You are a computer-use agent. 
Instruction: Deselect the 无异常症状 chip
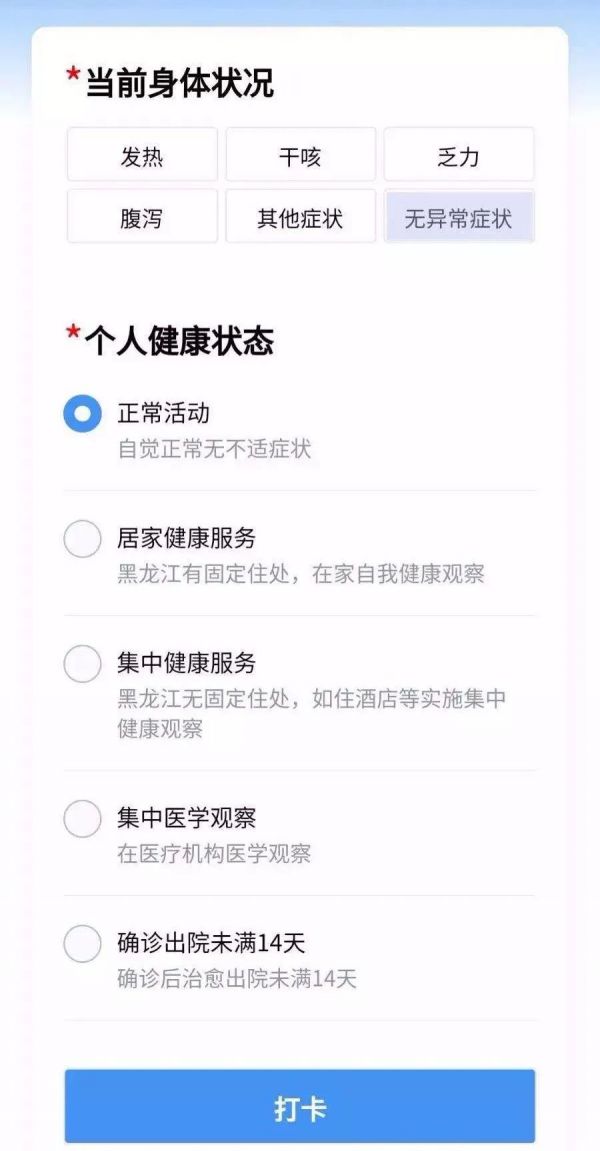click(459, 217)
